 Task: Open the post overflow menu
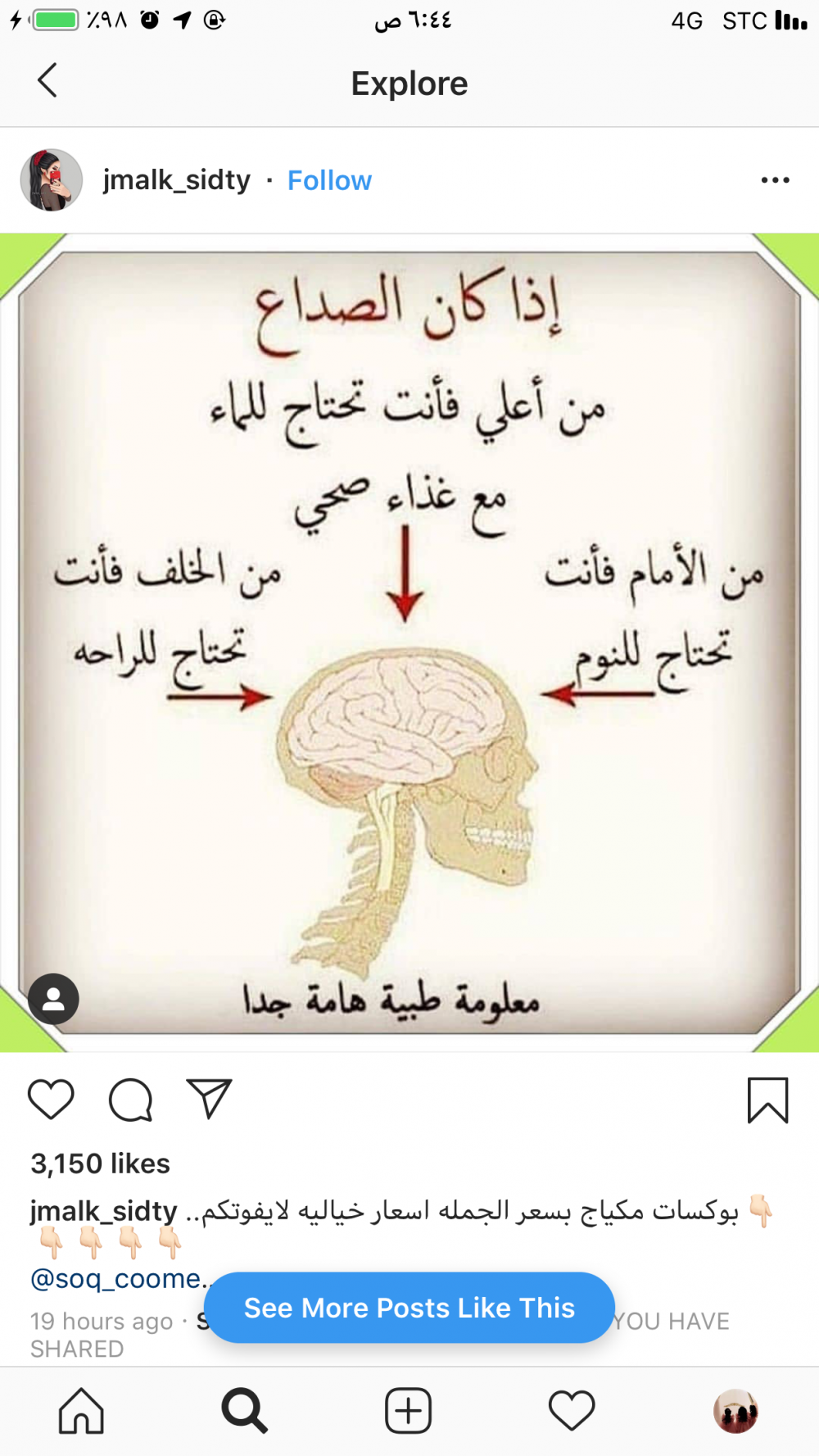[x=775, y=180]
